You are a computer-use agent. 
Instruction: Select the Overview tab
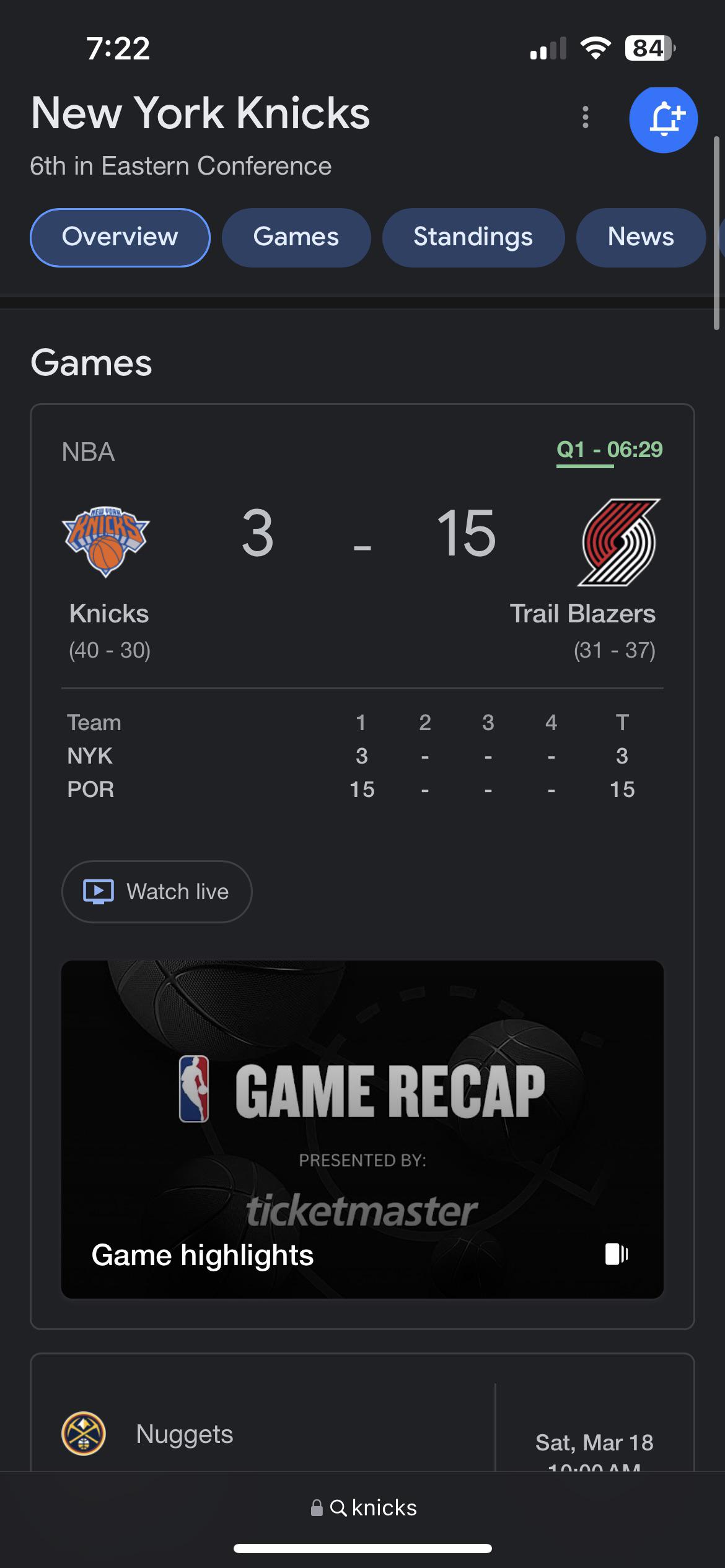point(120,238)
